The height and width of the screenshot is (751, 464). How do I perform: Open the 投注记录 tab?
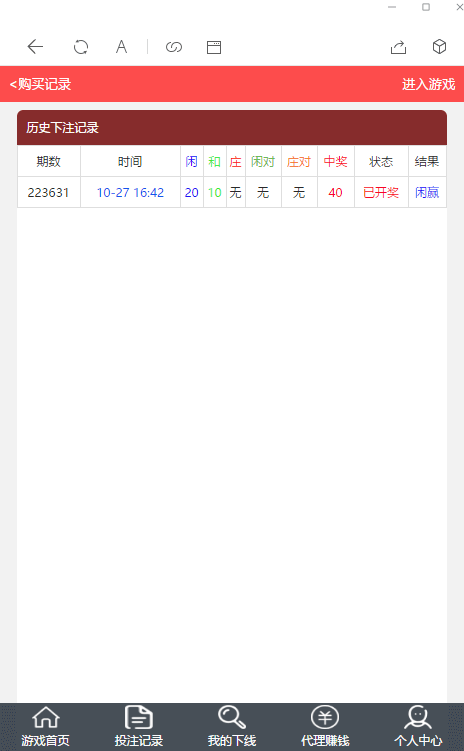pos(138,727)
